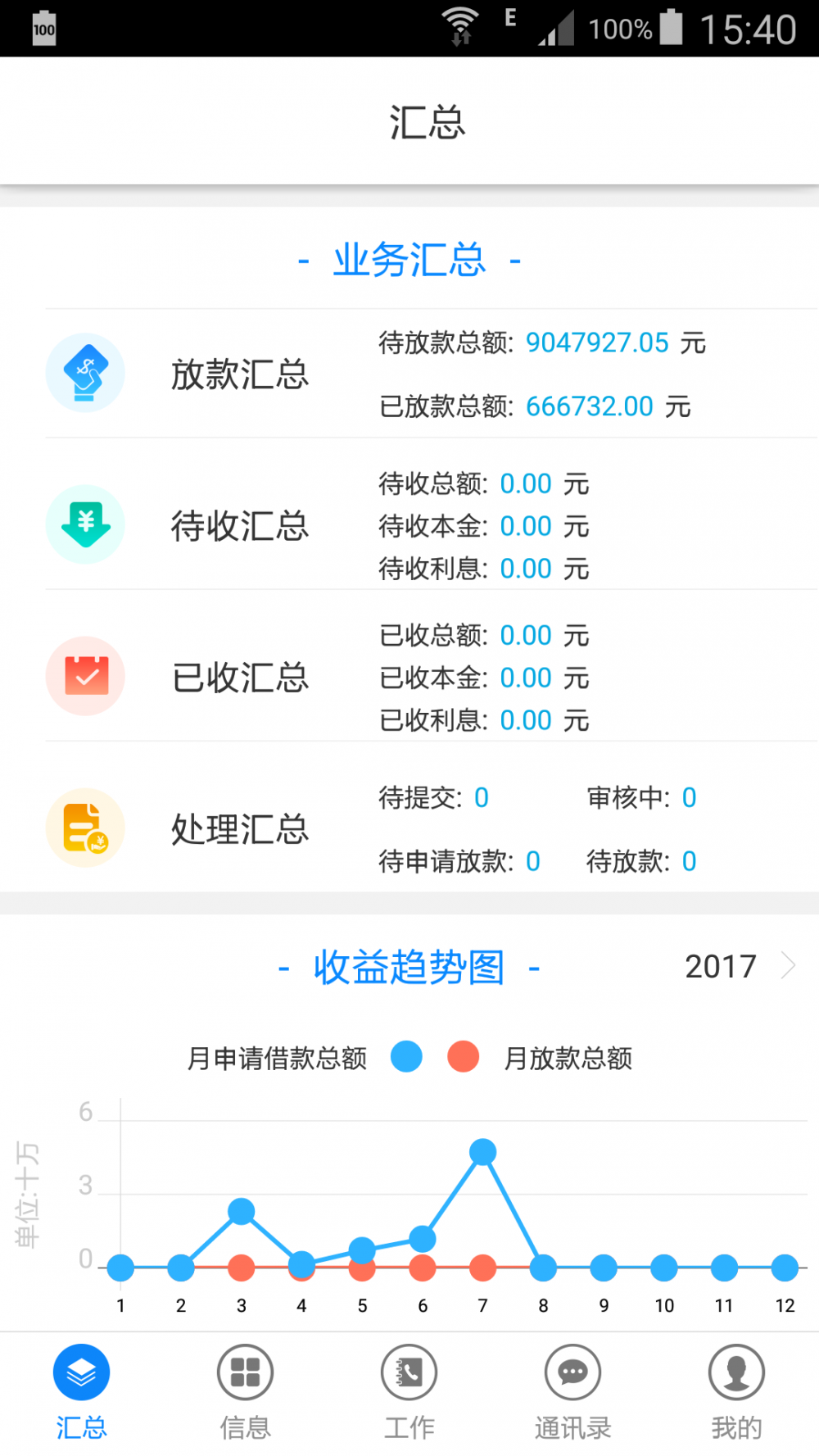Open the 工作 tab
The height and width of the screenshot is (1456, 819).
click(409, 1391)
